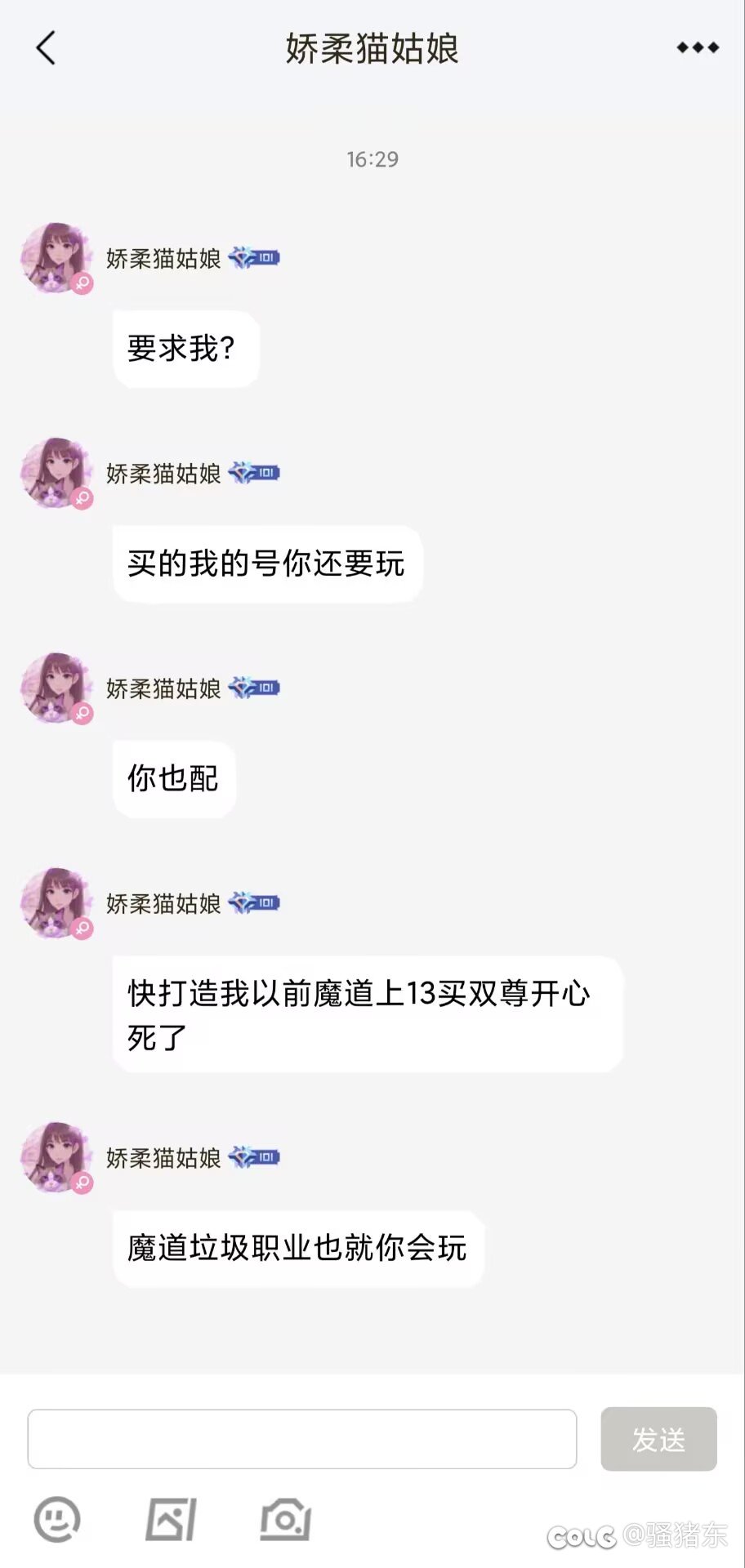The image size is (745, 1568).
Task: Attach a picture from gallery
Action: point(171,1520)
